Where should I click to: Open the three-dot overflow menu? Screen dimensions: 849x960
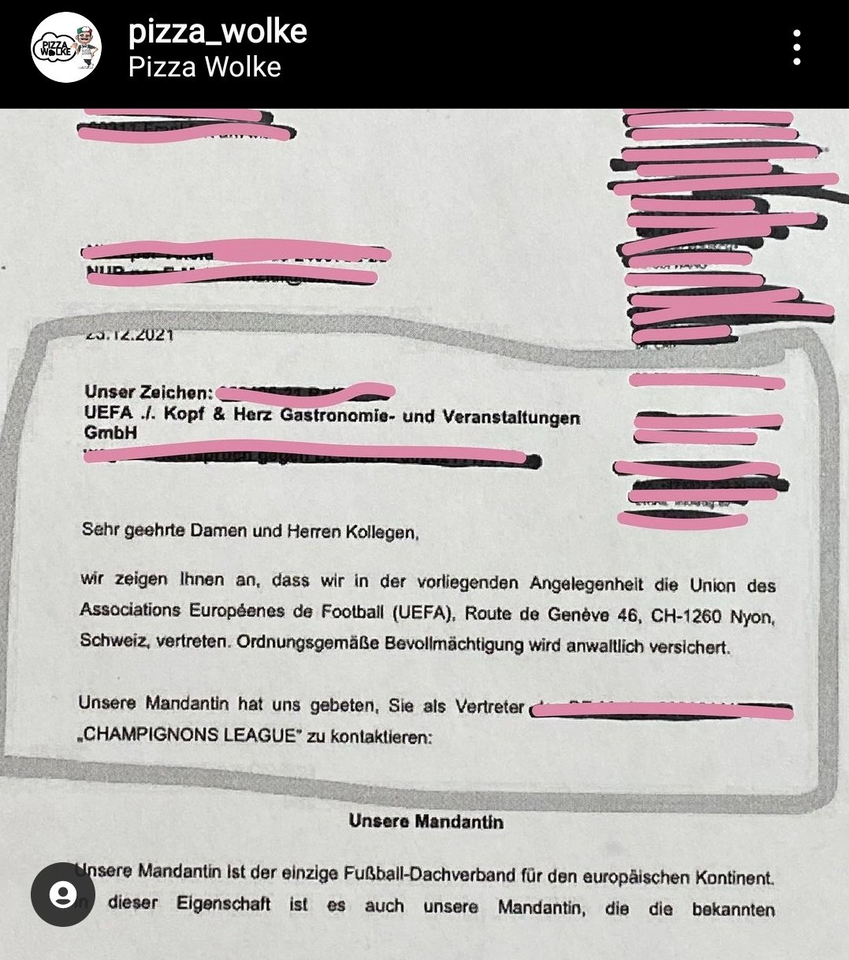[x=796, y=47]
